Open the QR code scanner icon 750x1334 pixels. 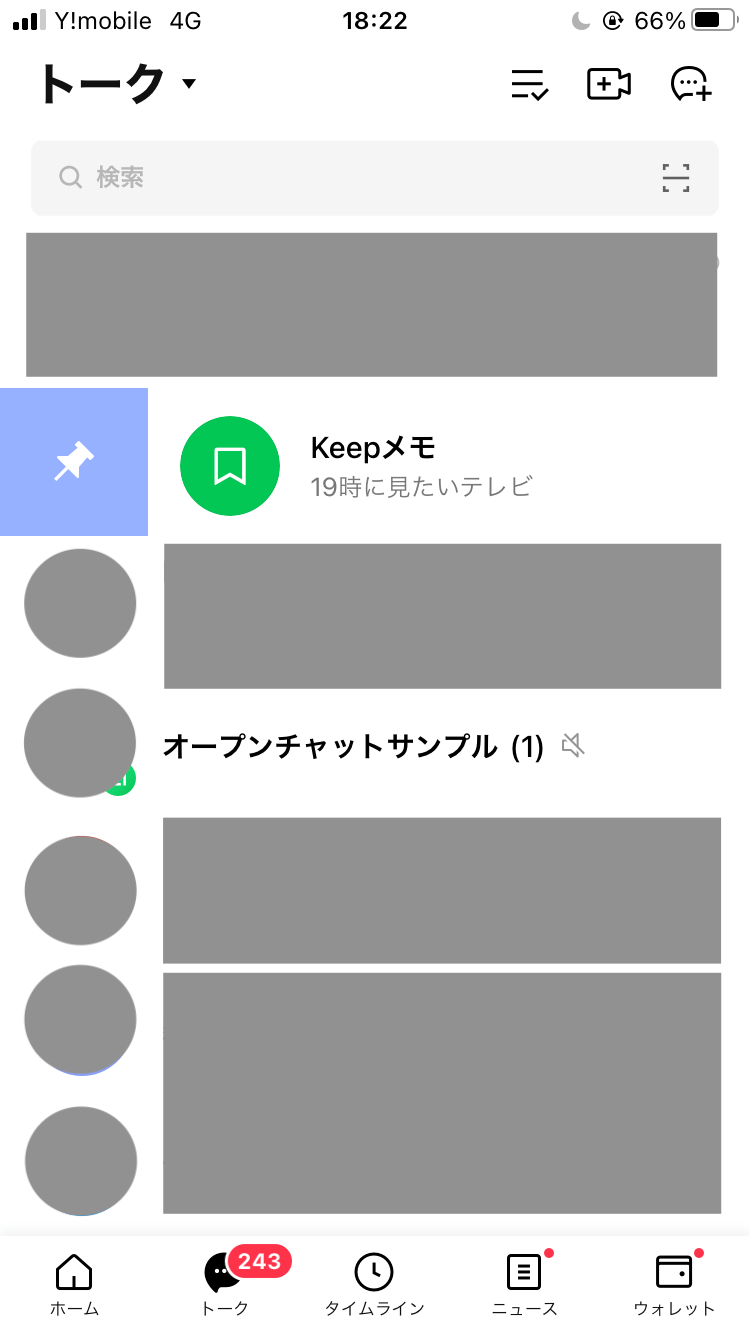pos(676,178)
